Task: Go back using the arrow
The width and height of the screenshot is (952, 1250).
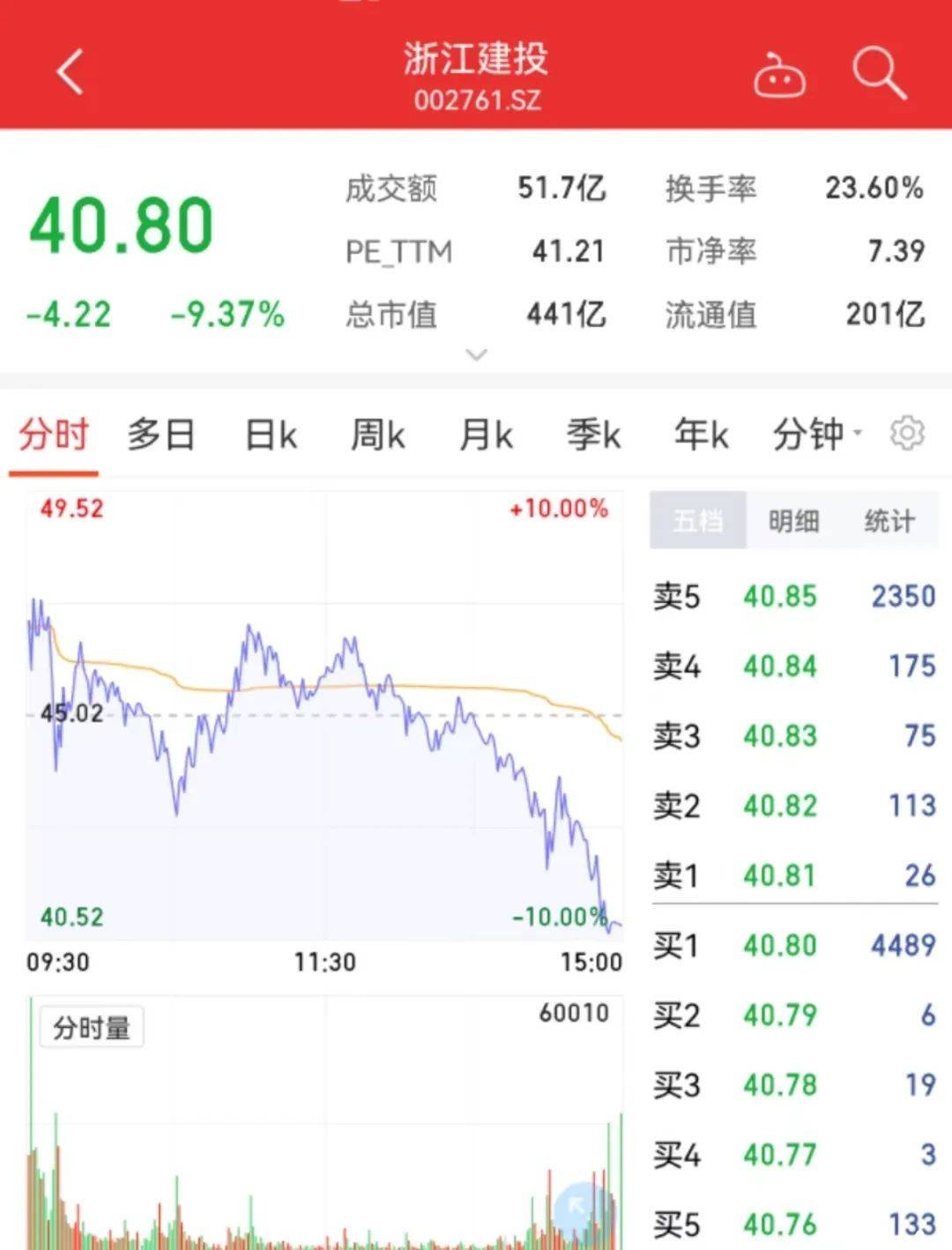Action: pos(70,71)
